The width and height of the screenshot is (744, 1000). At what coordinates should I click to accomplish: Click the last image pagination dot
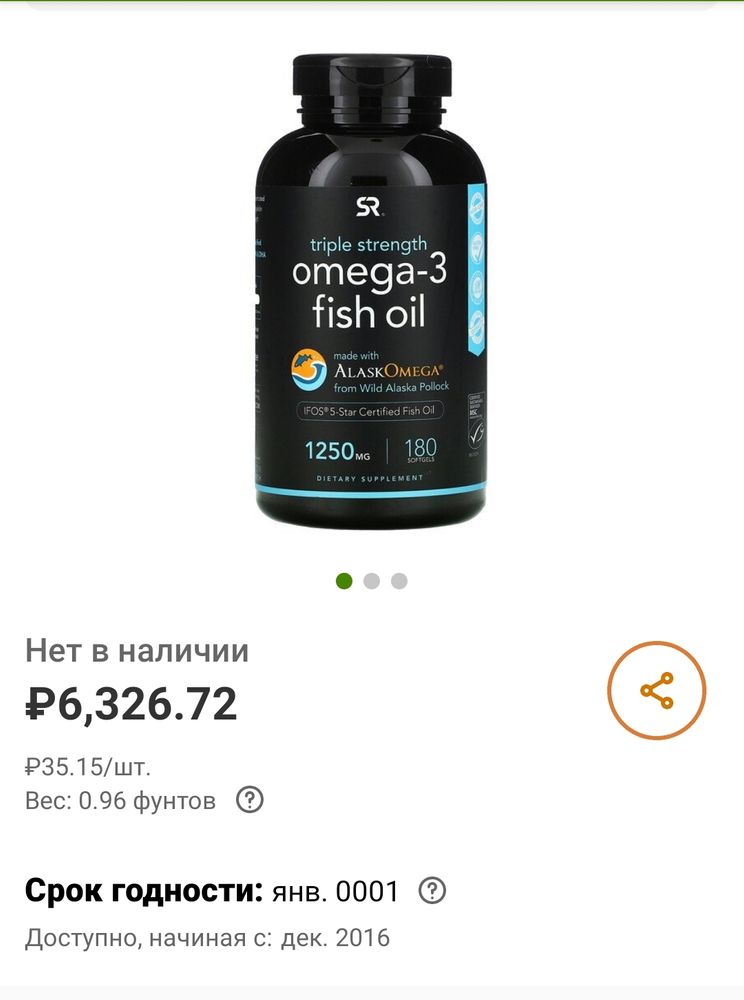398,578
